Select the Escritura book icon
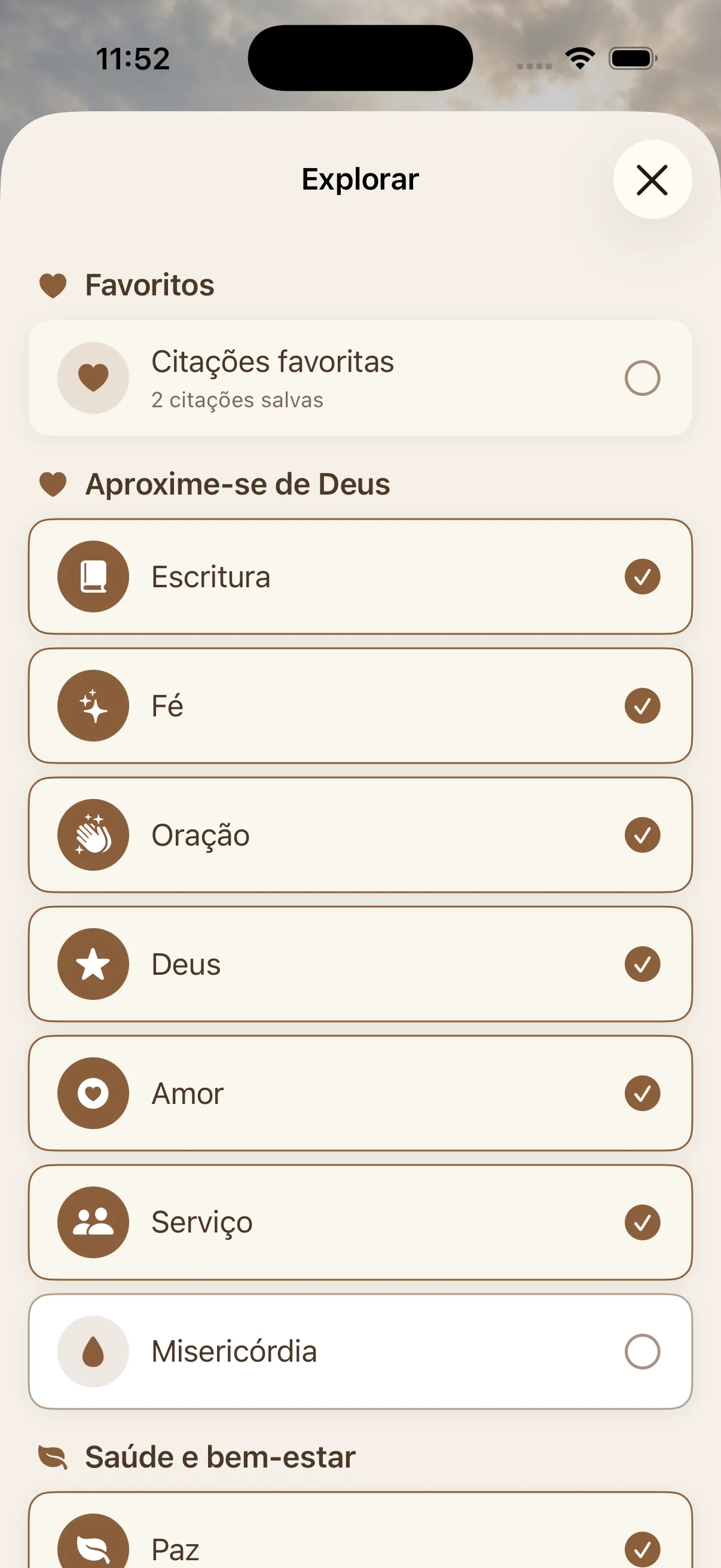 pos(93,576)
